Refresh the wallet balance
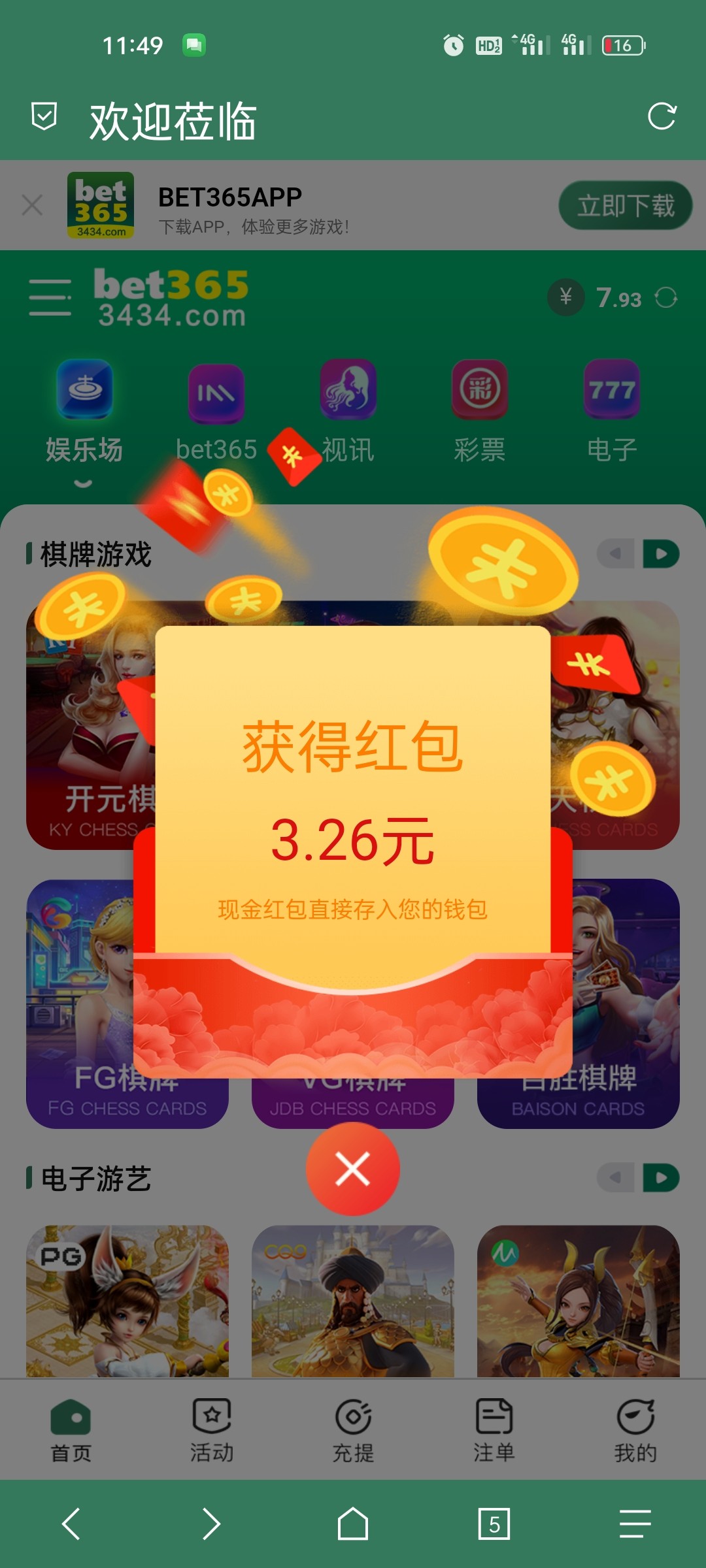706x1568 pixels. pyautogui.click(x=666, y=298)
